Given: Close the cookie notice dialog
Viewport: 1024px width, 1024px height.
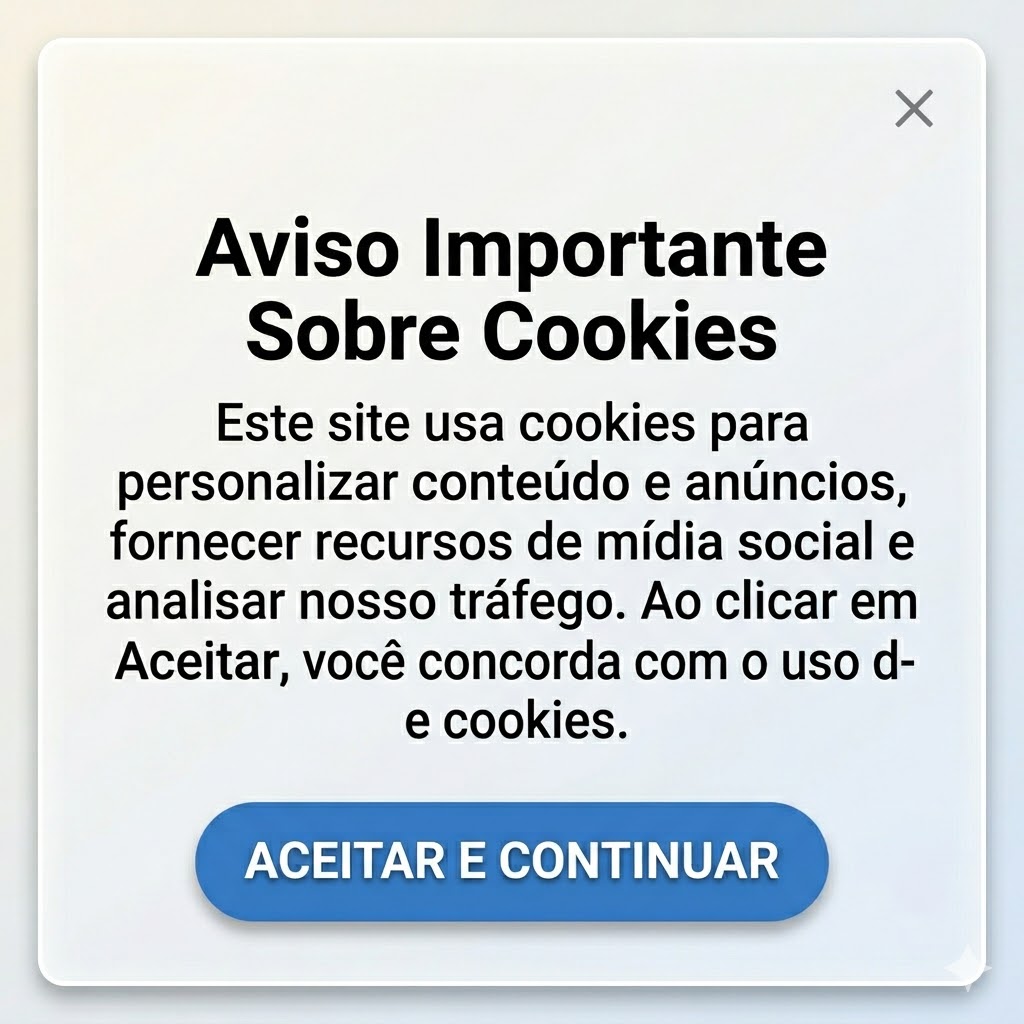Looking at the screenshot, I should (x=914, y=108).
